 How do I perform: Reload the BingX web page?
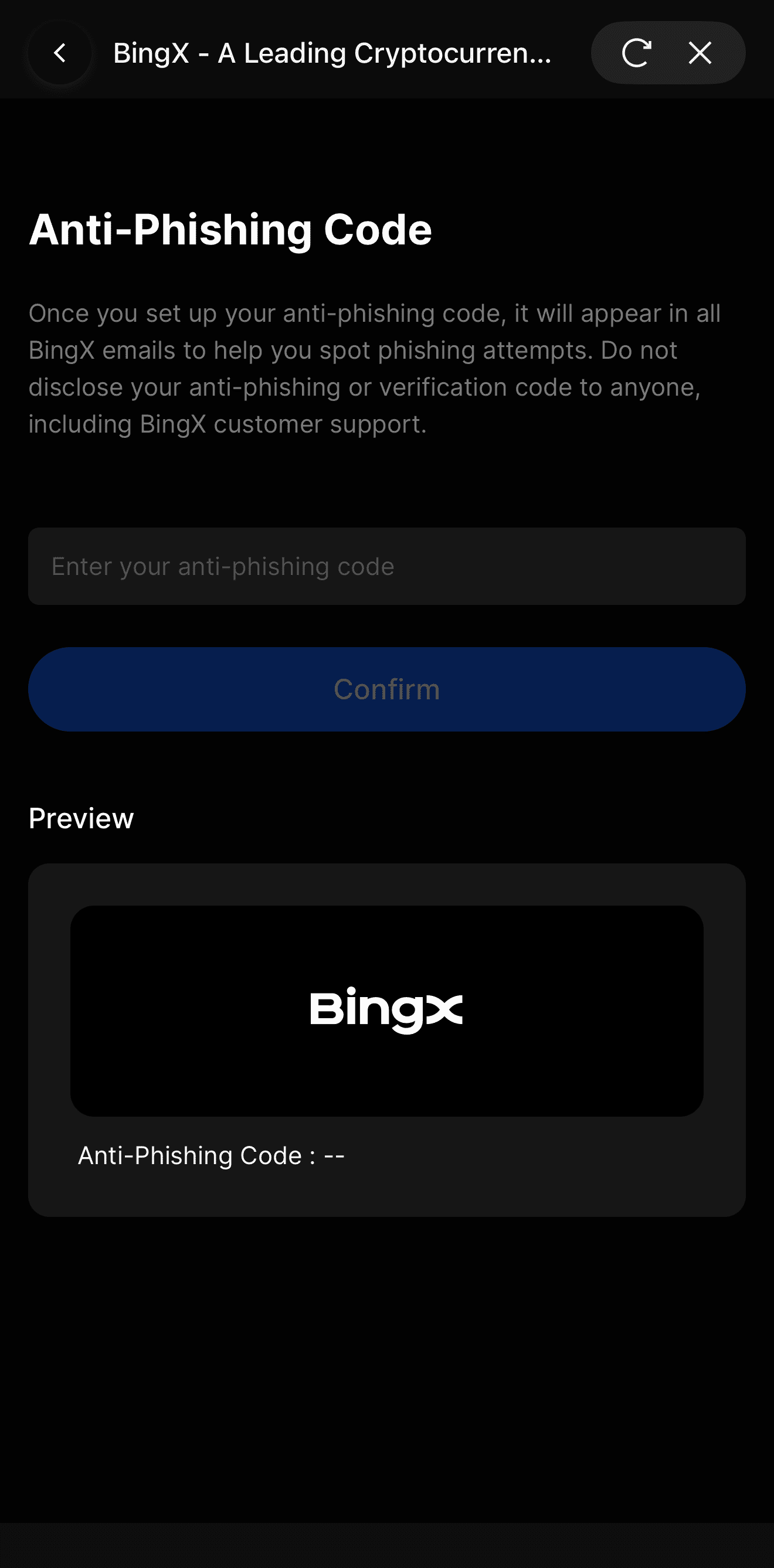click(x=636, y=53)
